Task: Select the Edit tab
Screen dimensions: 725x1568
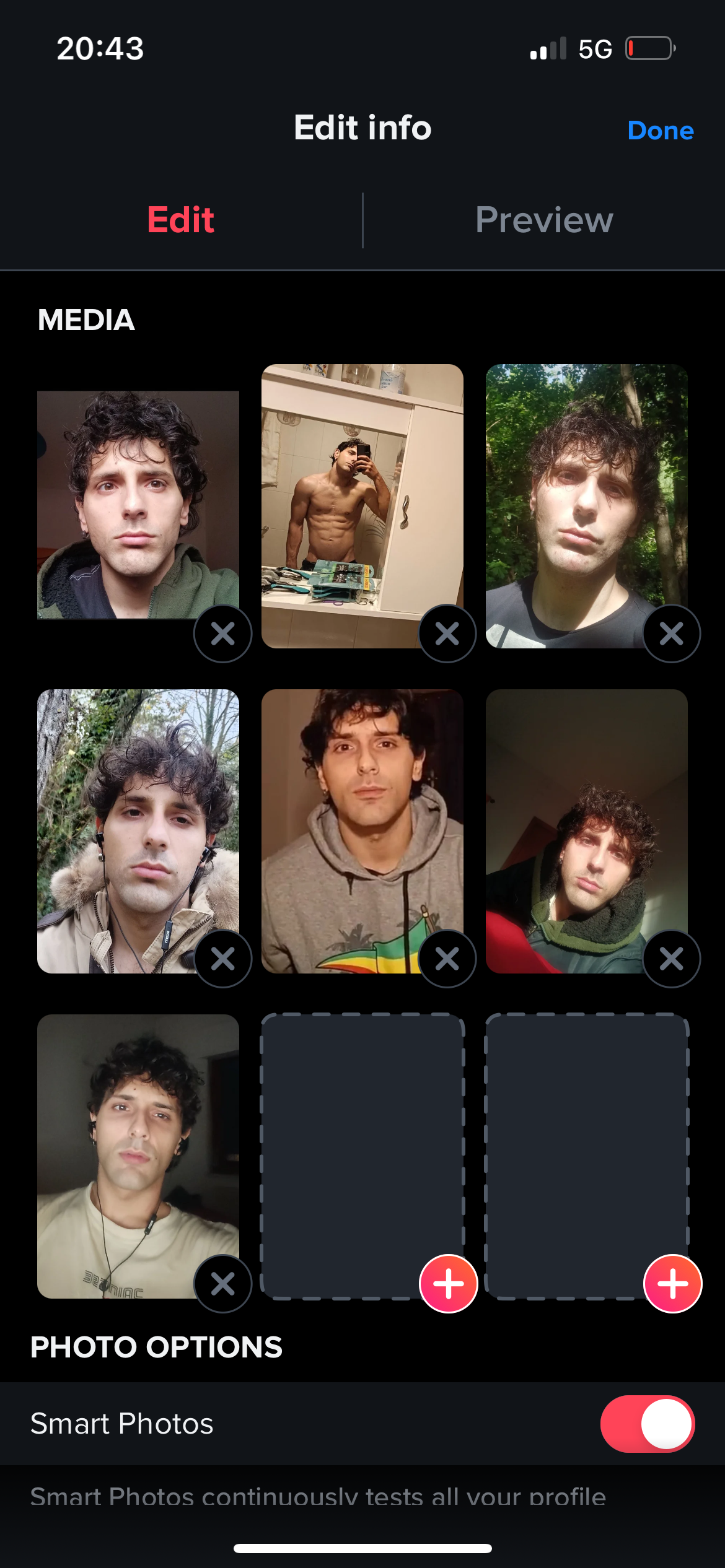Action: pyautogui.click(x=181, y=220)
